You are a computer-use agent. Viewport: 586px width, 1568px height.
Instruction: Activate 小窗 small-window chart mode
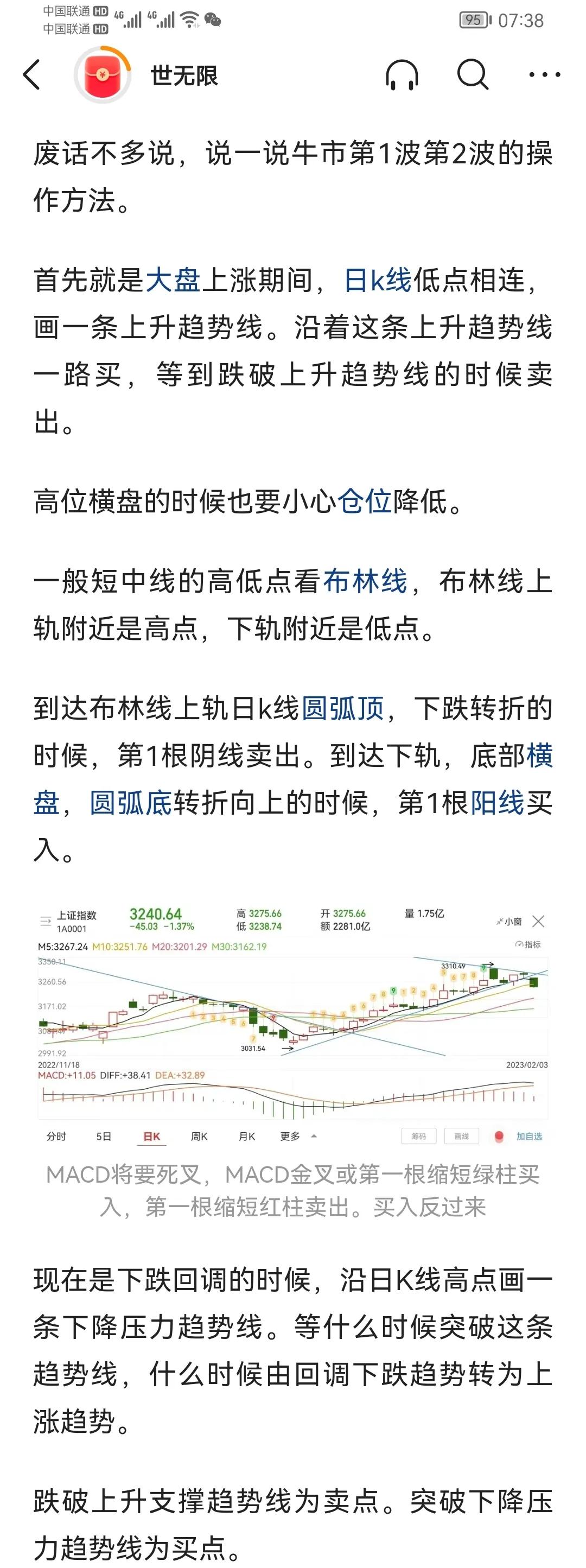tap(511, 922)
